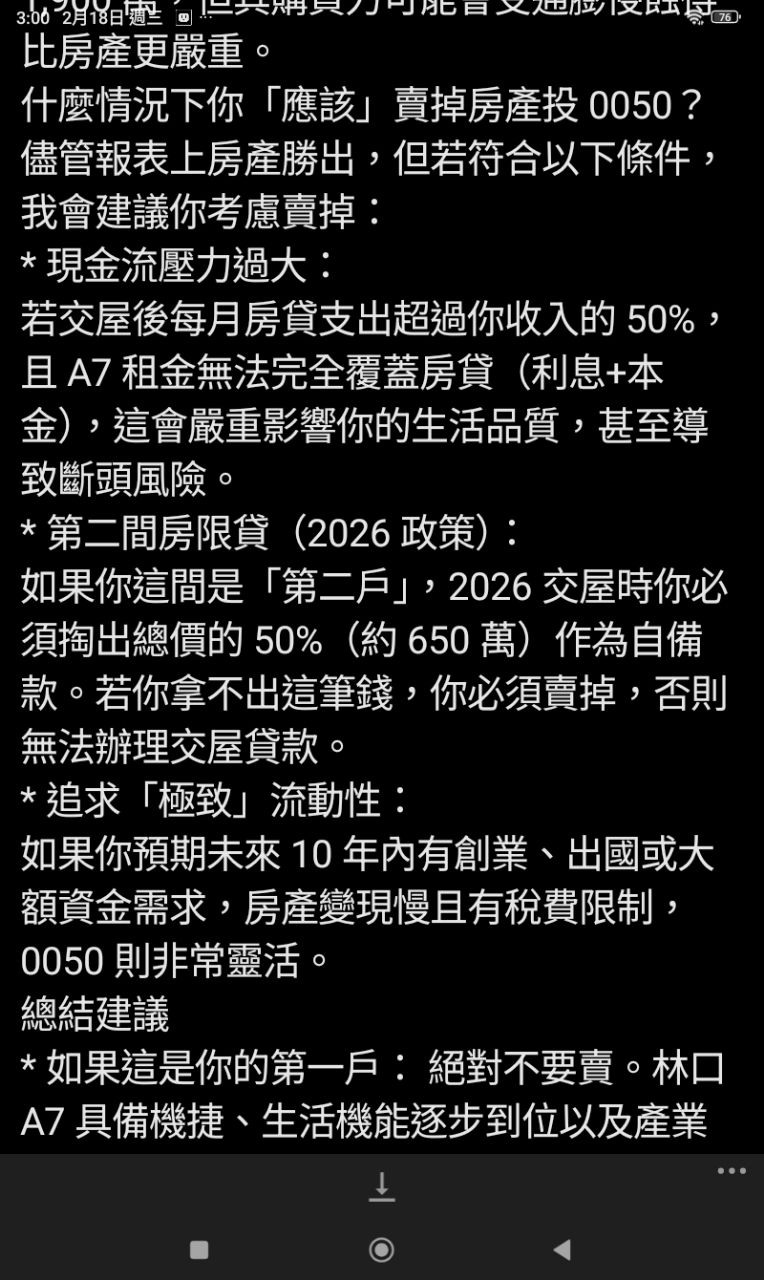Image resolution: width=764 pixels, height=1280 pixels.
Task: Go to the home screen
Action: pos(381,1249)
